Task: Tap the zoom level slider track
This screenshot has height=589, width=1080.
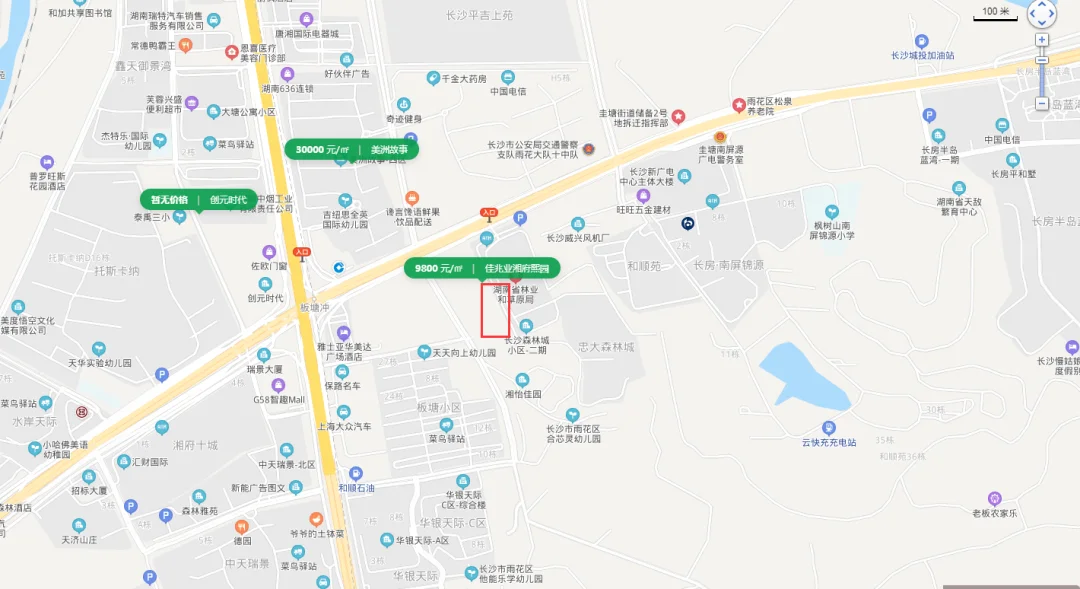Action: click(1042, 80)
